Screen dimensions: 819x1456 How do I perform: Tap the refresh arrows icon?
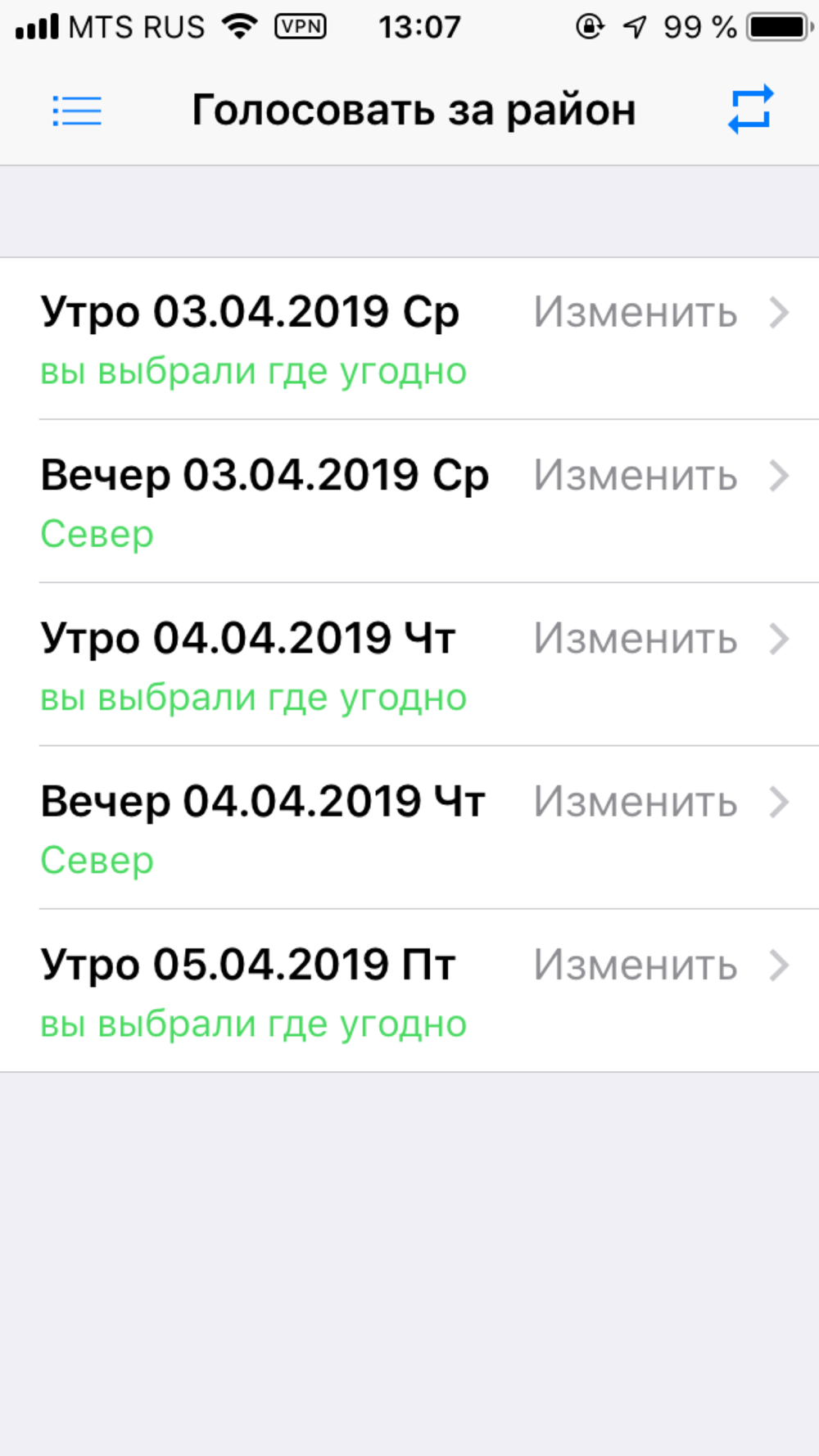[750, 109]
